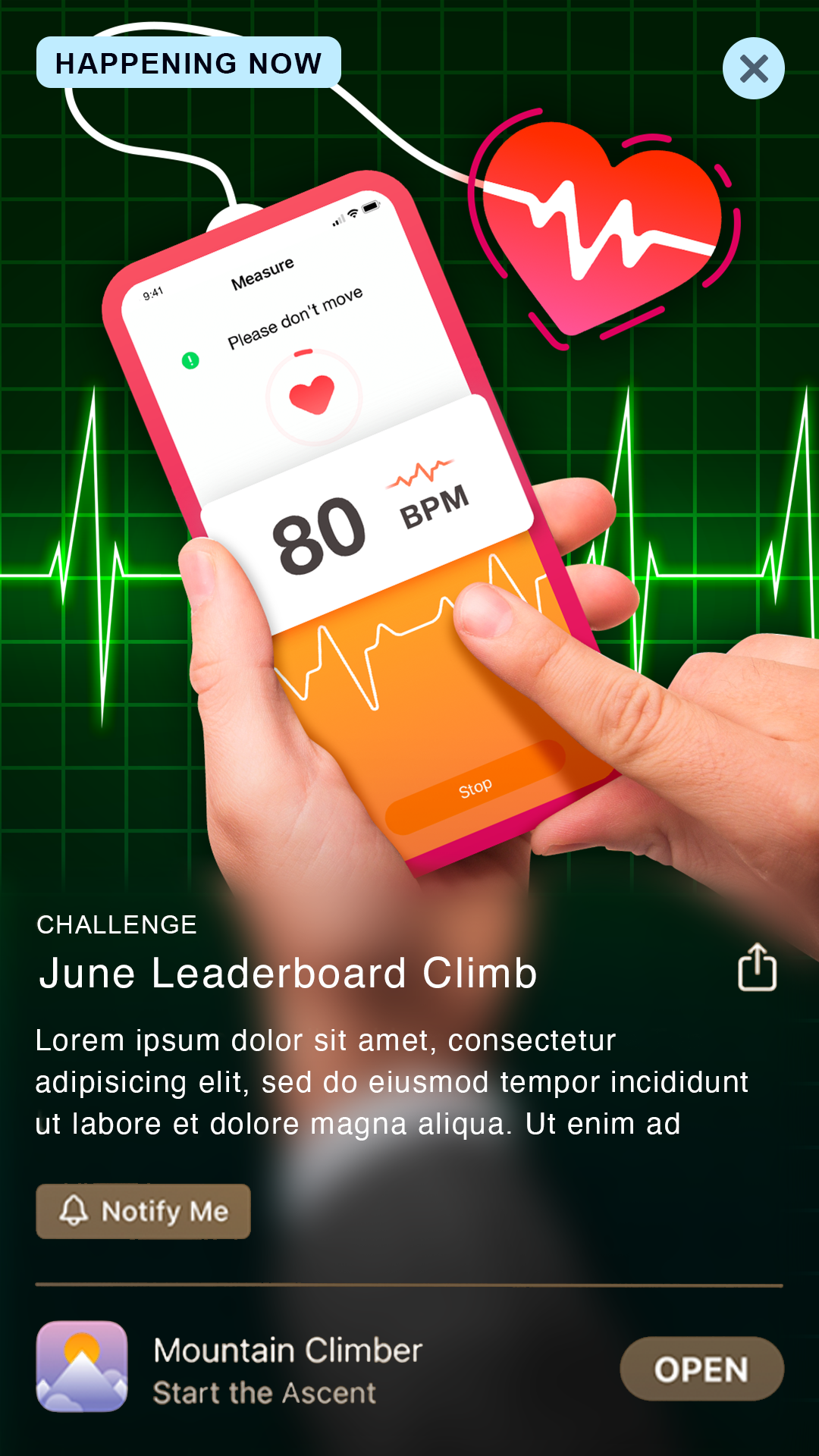View the Mountain Climber app details
The image size is (819, 1456).
(x=287, y=1370)
